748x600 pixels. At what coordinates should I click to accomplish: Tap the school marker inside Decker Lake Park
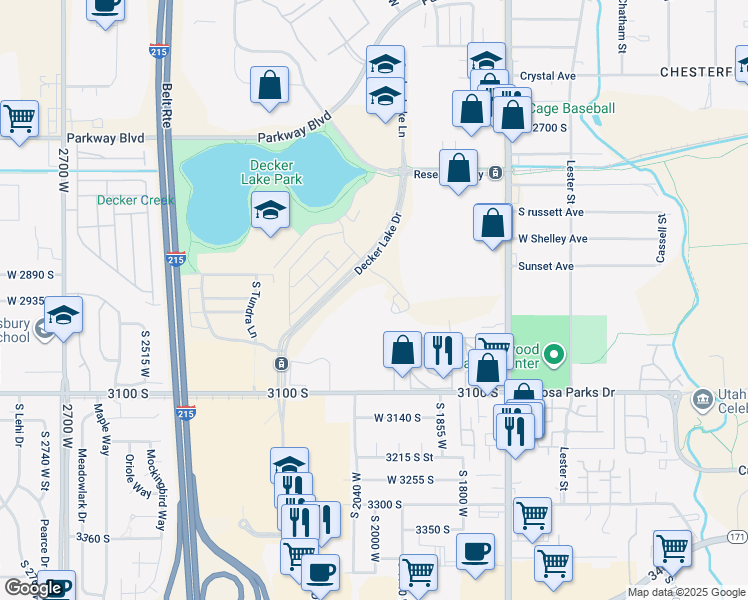coord(270,214)
